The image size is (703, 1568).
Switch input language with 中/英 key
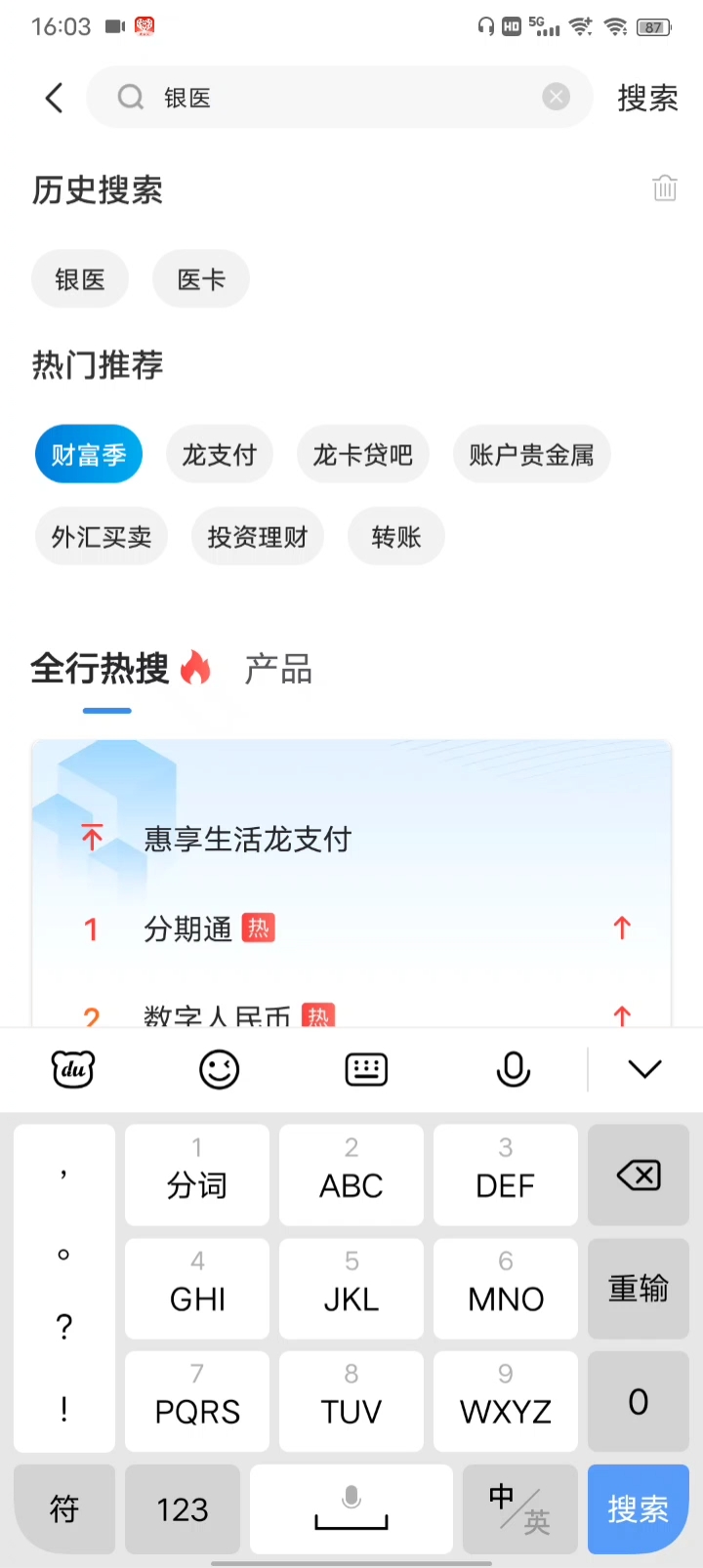pos(519,1509)
